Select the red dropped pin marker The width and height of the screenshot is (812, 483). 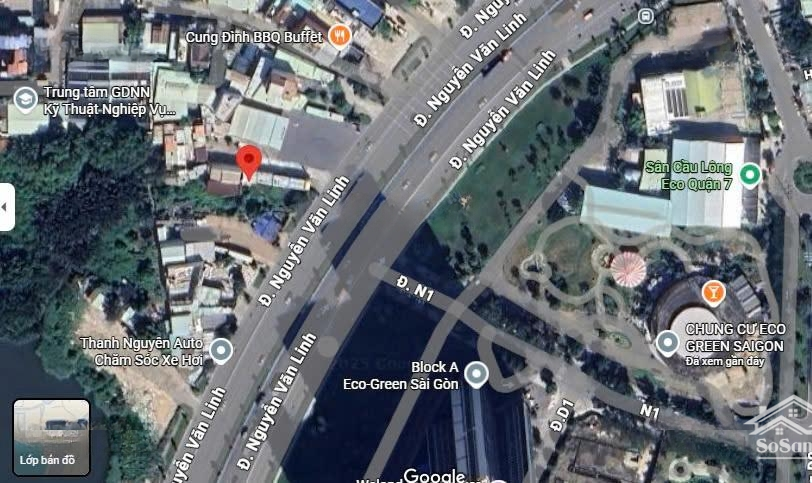click(x=248, y=161)
